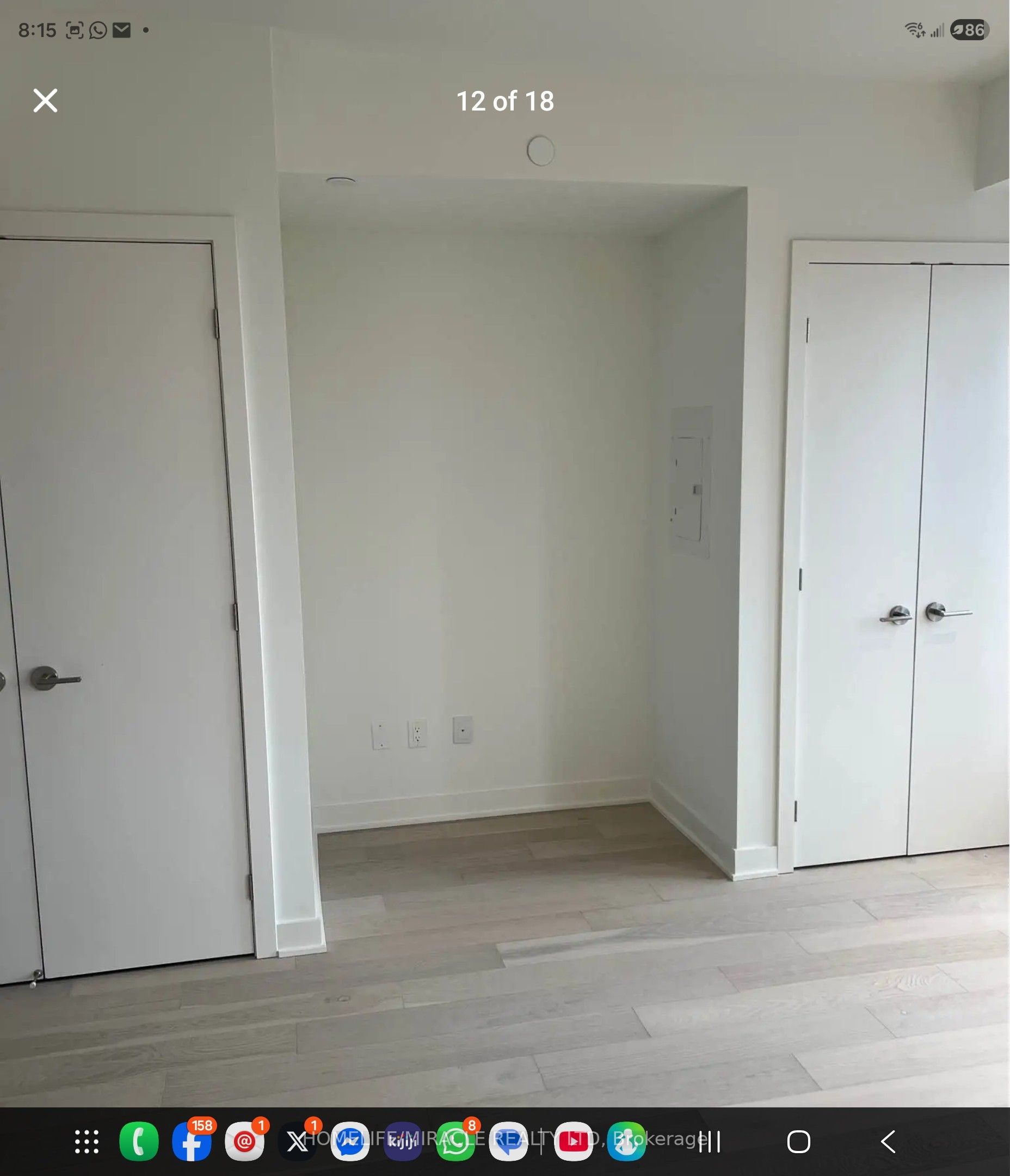This screenshot has height=1176, width=1010.
Task: Launch YouTube from the taskbar
Action: click(574, 1141)
